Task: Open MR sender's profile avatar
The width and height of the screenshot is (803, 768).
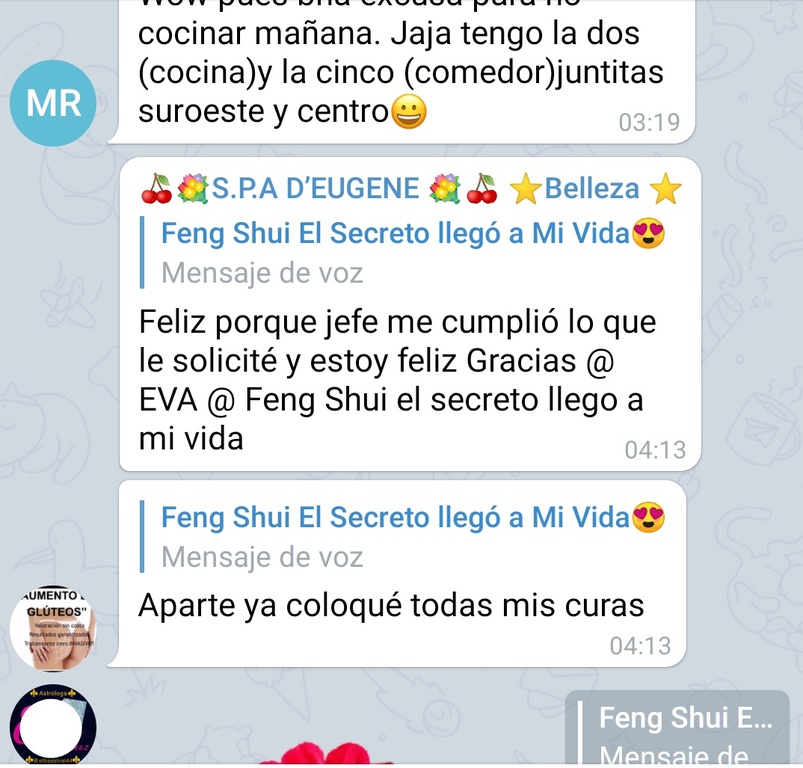Action: pos(53,102)
